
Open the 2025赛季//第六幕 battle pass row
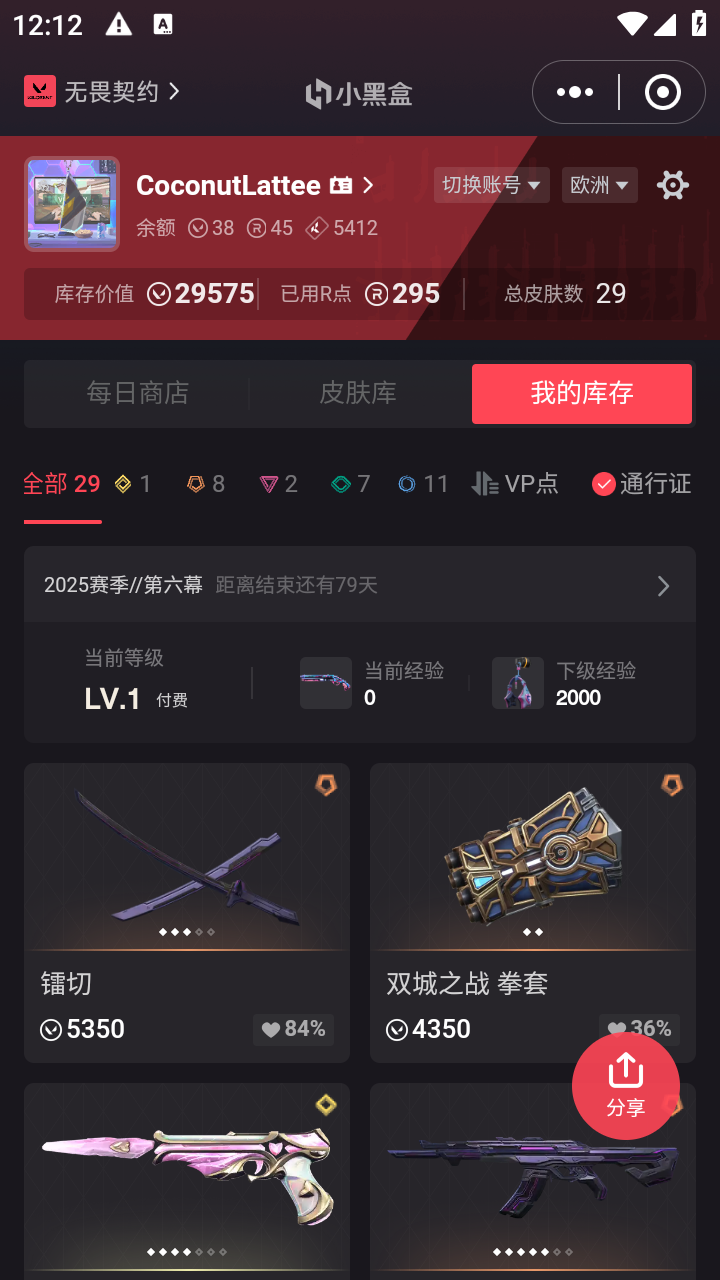(x=360, y=585)
